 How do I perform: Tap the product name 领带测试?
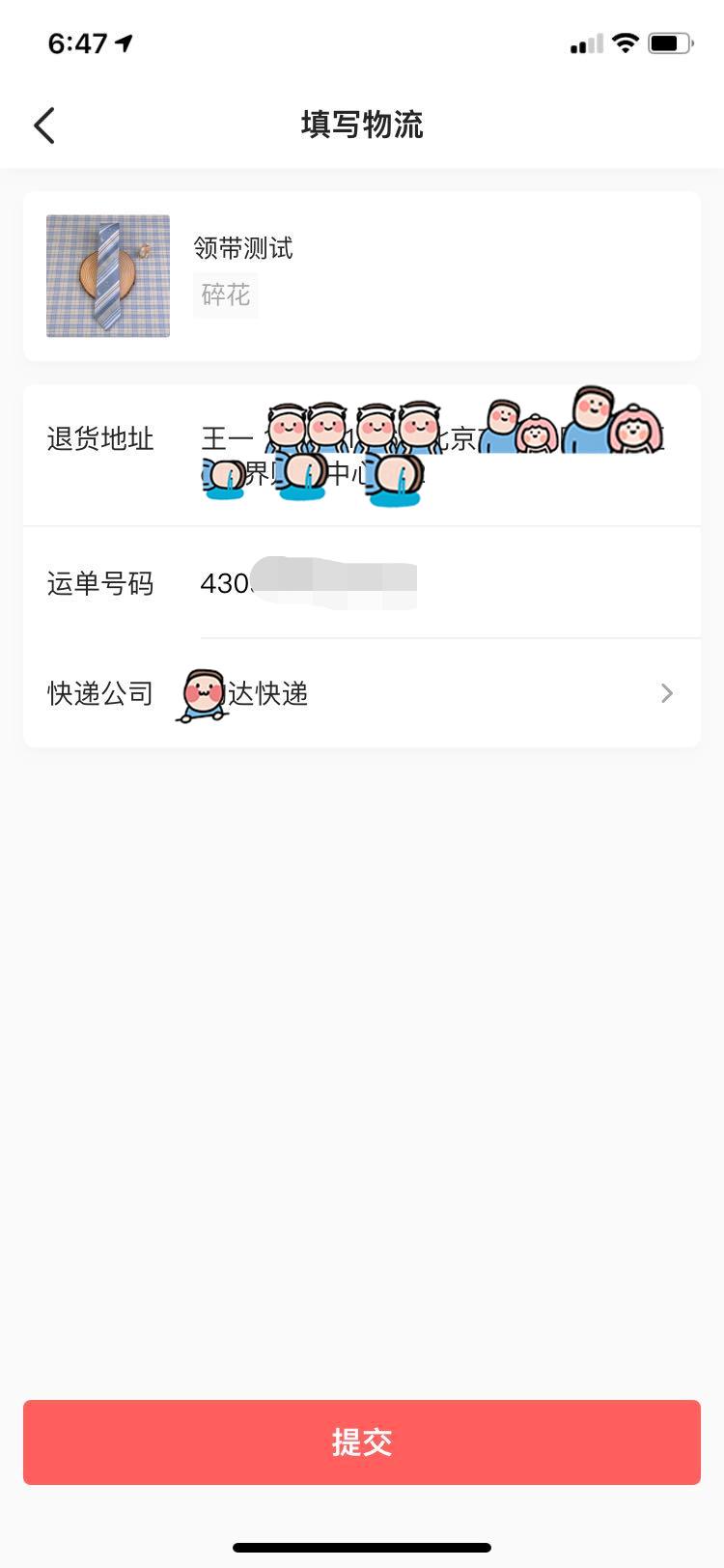(x=244, y=248)
